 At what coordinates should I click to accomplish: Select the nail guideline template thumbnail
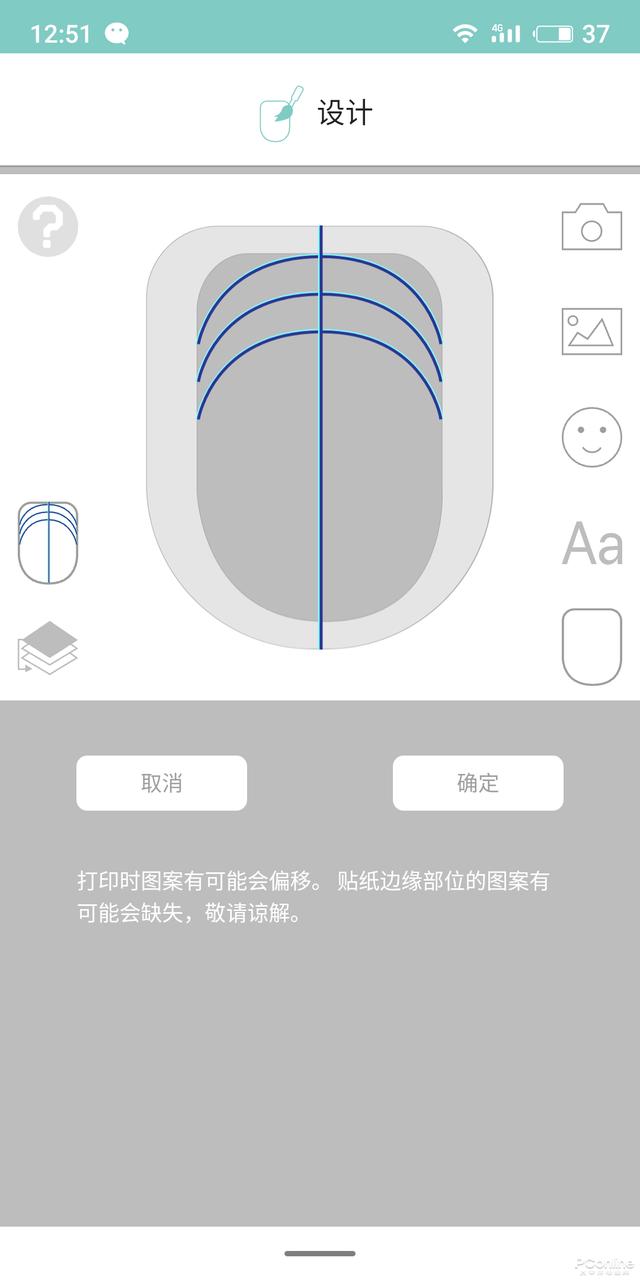point(48,542)
